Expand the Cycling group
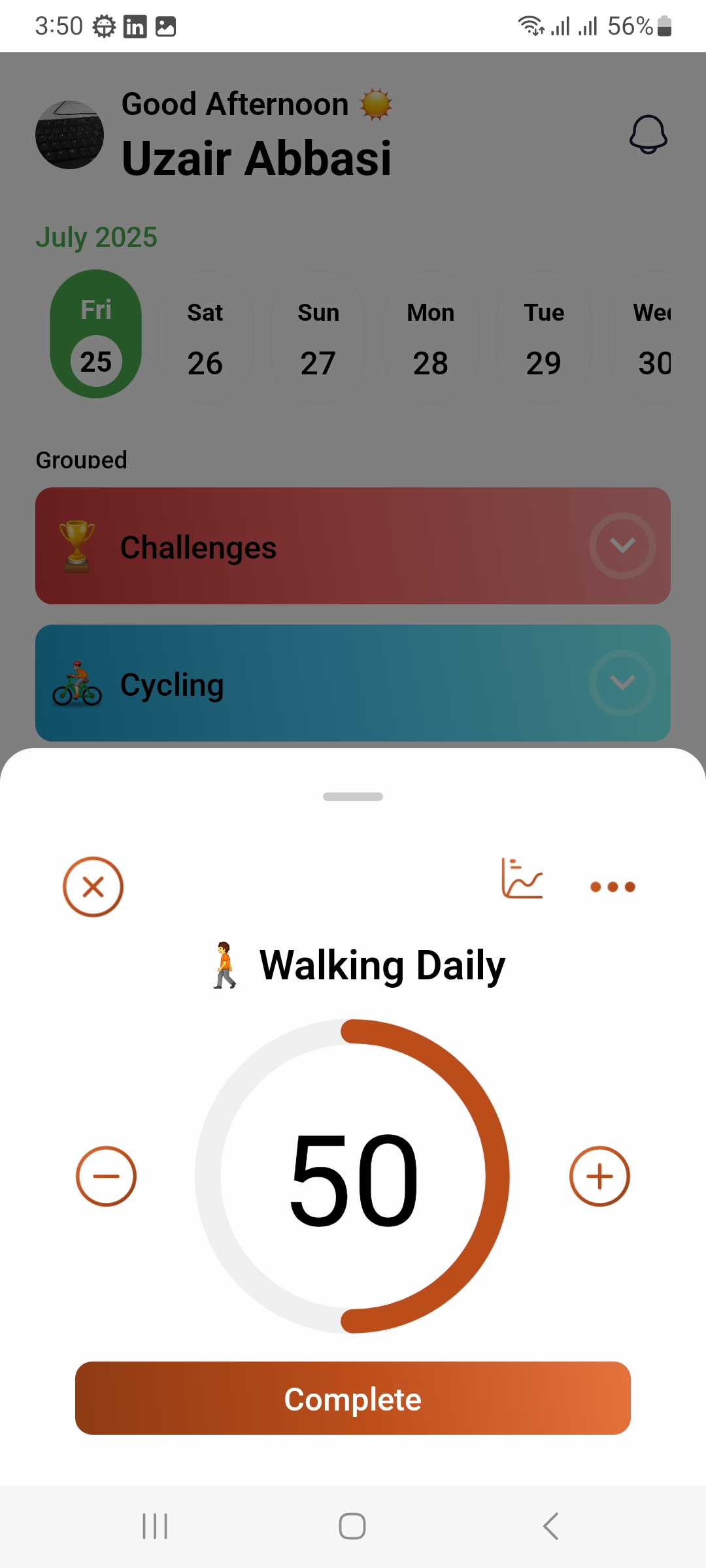Screen dimensions: 706x1568 pyautogui.click(x=622, y=683)
